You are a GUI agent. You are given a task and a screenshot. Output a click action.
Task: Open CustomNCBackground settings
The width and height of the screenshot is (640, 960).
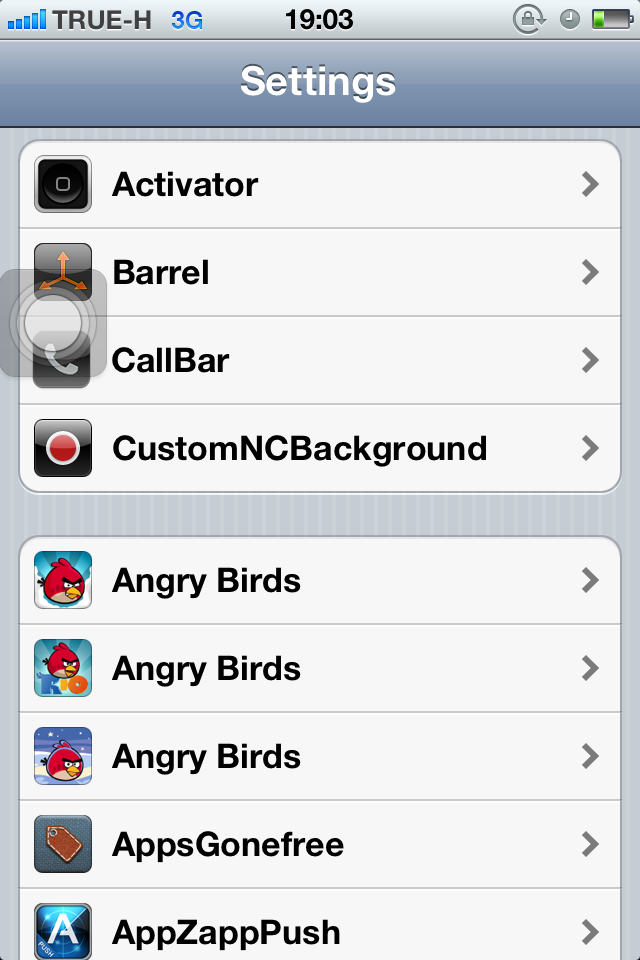pos(320,448)
